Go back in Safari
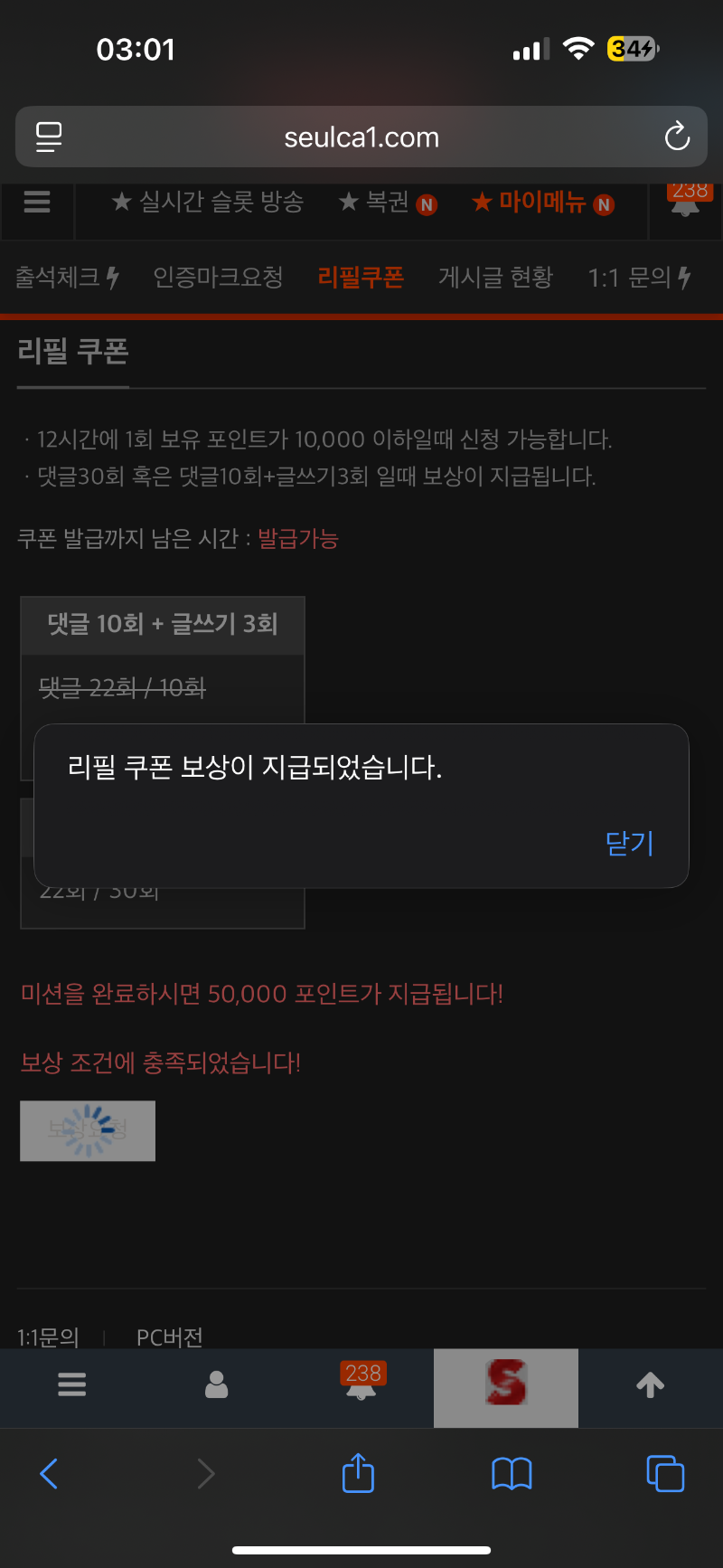 (50, 1473)
